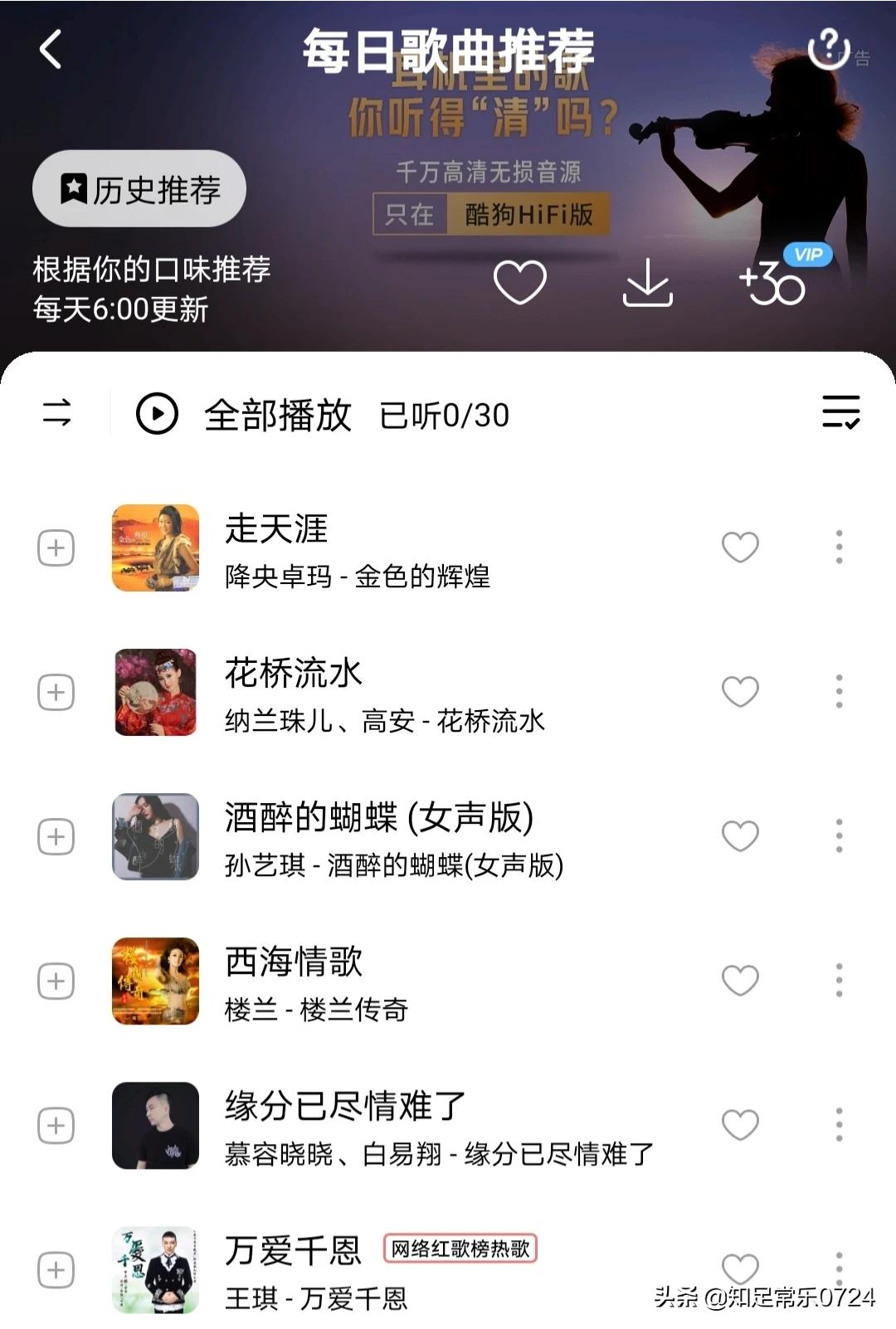The image size is (896, 1329).
Task: Open 历史推荐 history recommendations
Action: click(139, 189)
